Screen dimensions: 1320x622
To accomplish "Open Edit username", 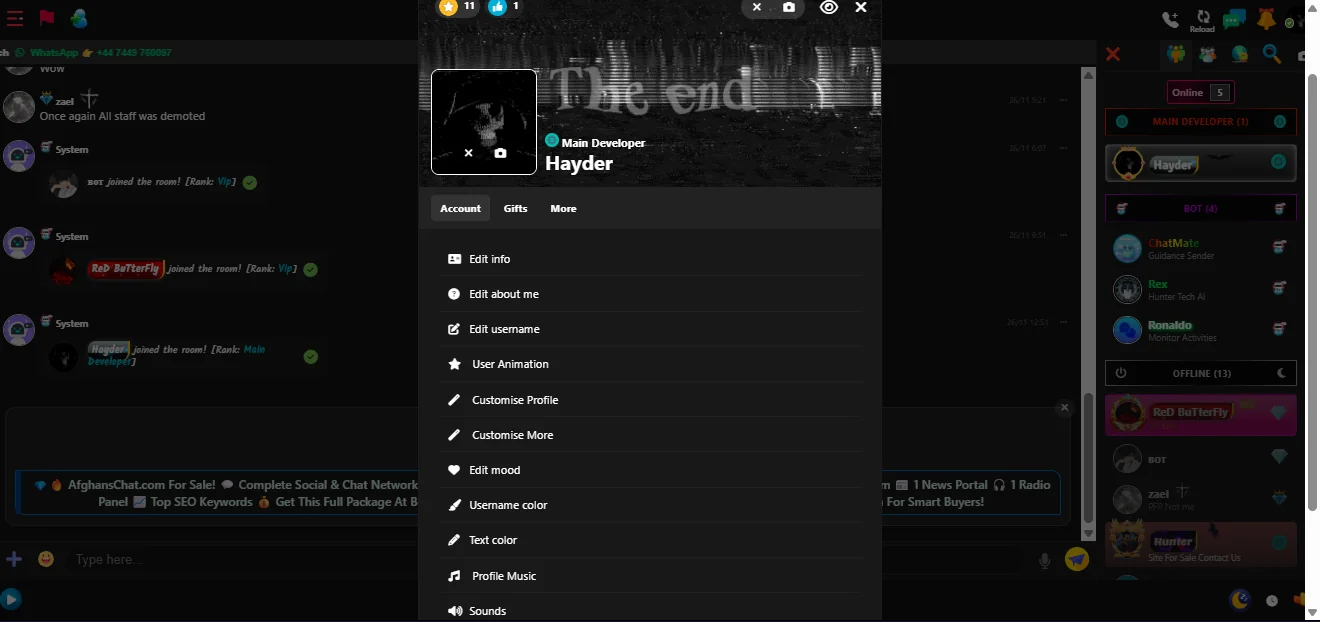I will [x=504, y=329].
